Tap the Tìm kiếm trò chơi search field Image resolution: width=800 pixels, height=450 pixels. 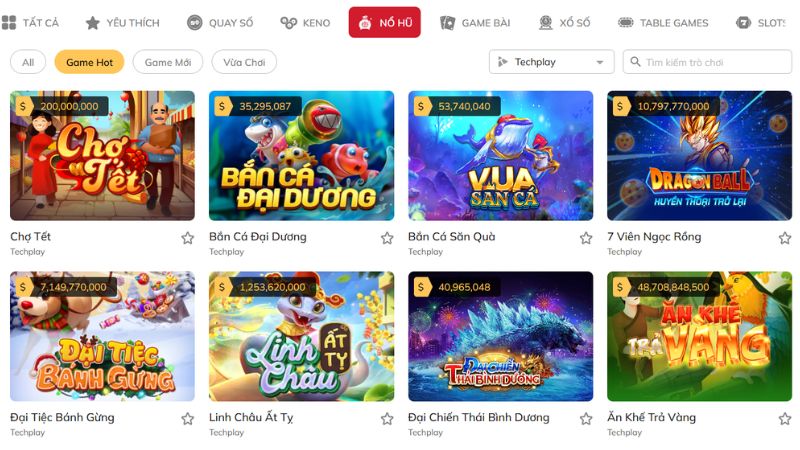tap(710, 62)
